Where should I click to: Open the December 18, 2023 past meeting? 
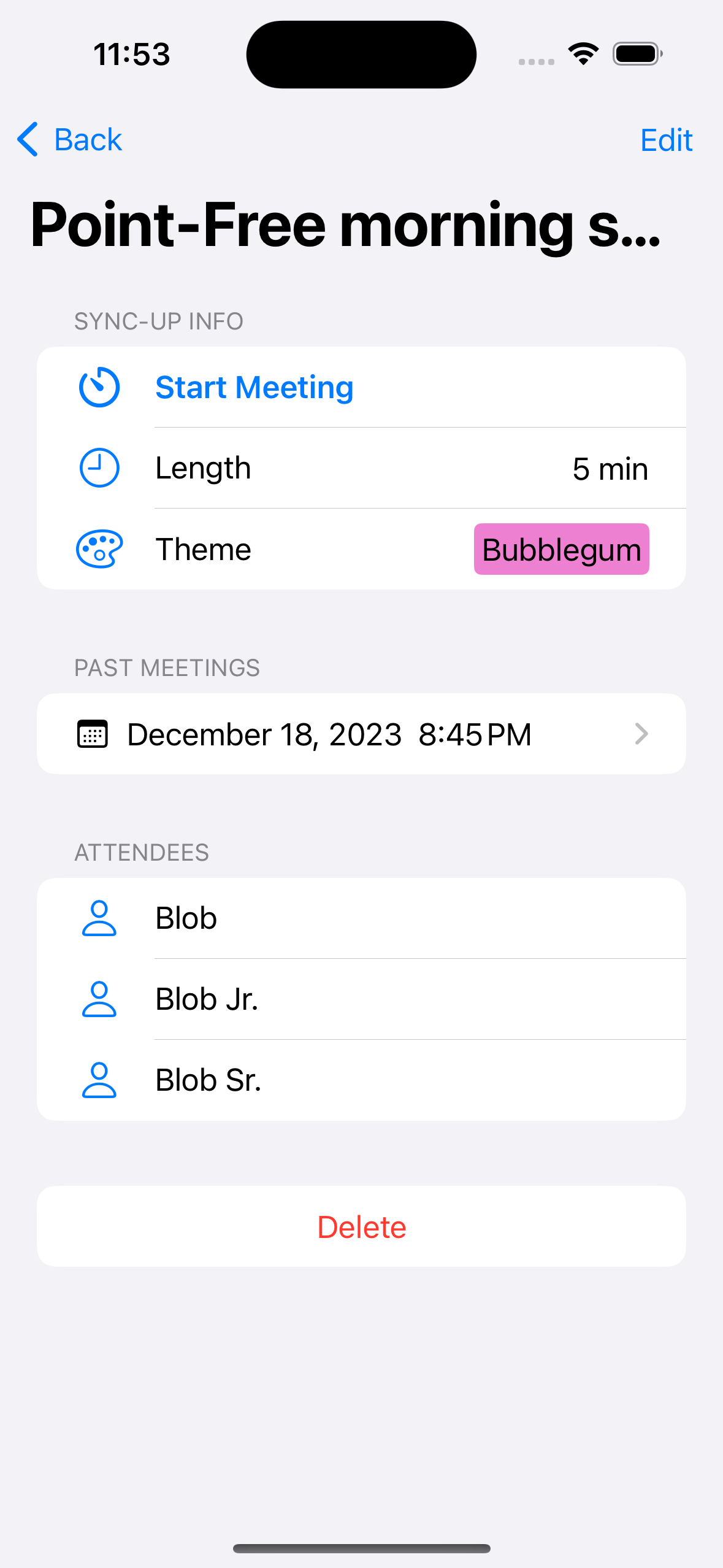tap(361, 734)
